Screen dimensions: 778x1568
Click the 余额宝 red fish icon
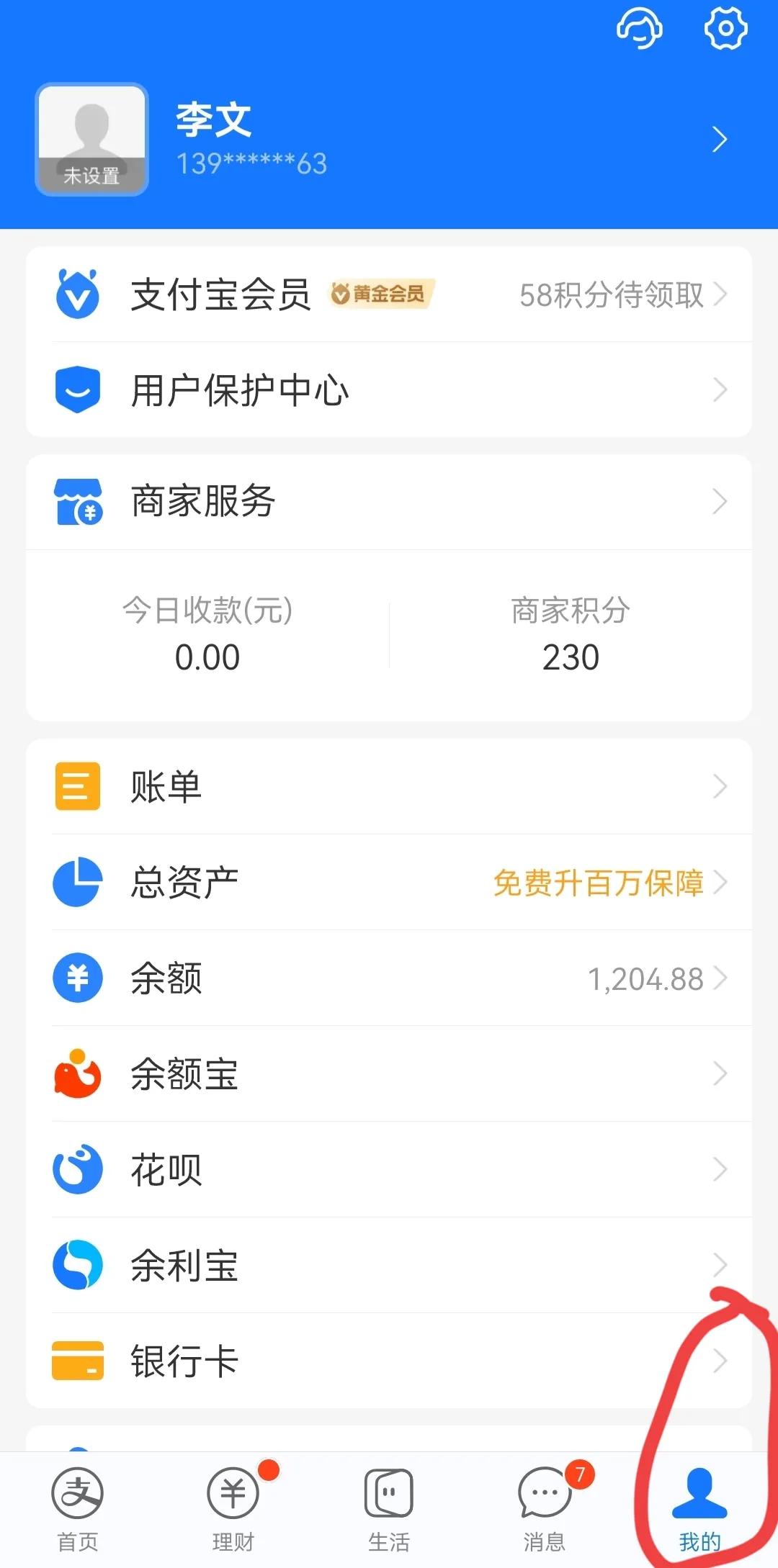pyautogui.click(x=76, y=1073)
